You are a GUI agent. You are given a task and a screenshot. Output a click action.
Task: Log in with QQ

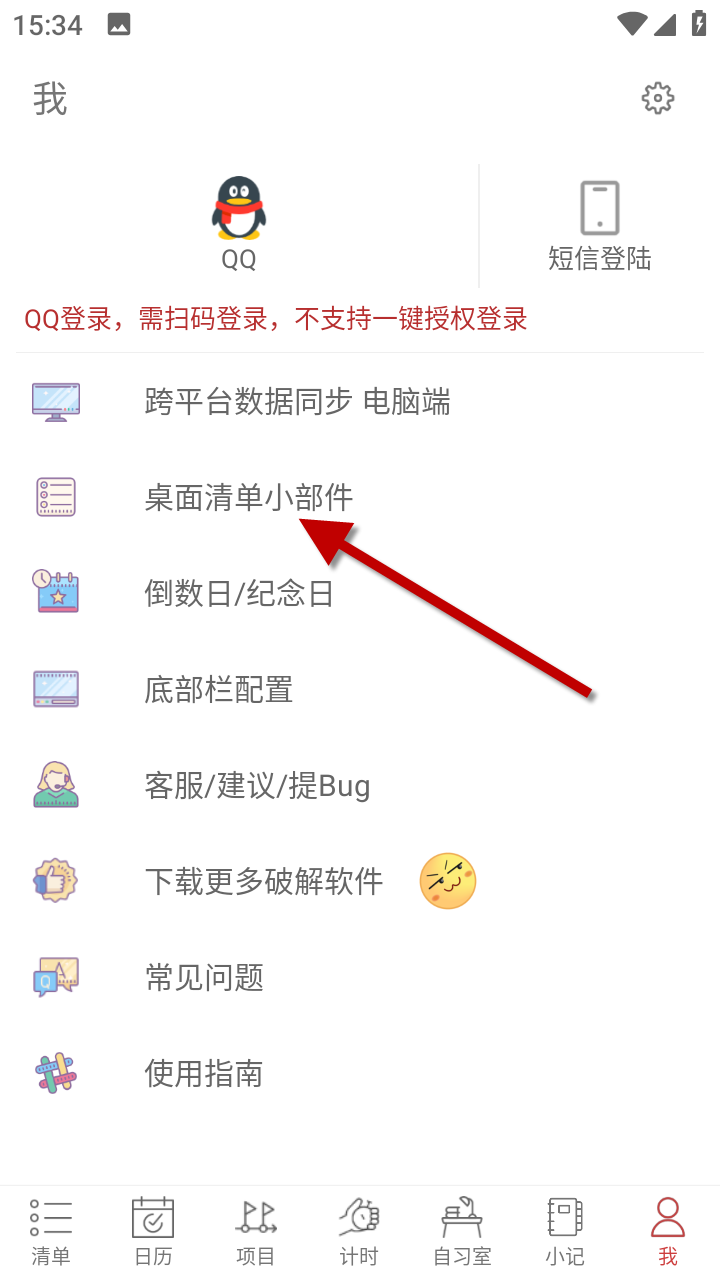pos(239,223)
